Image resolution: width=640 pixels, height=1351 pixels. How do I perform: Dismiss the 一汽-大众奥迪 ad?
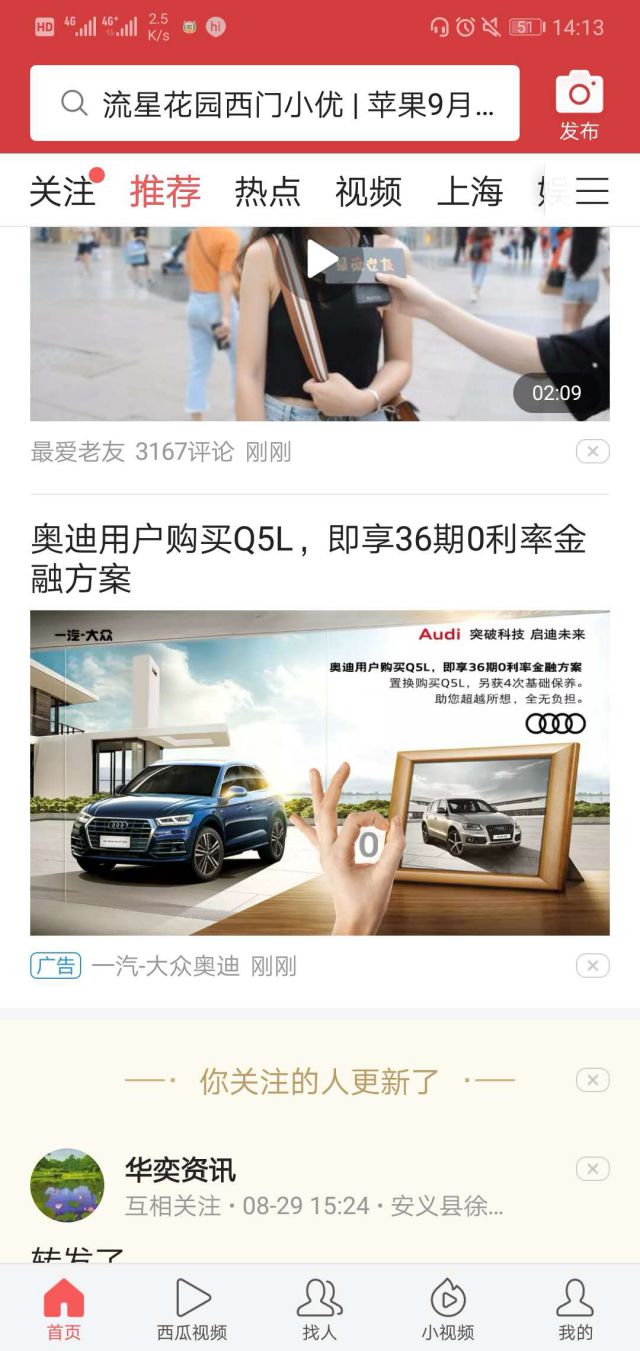coord(592,966)
